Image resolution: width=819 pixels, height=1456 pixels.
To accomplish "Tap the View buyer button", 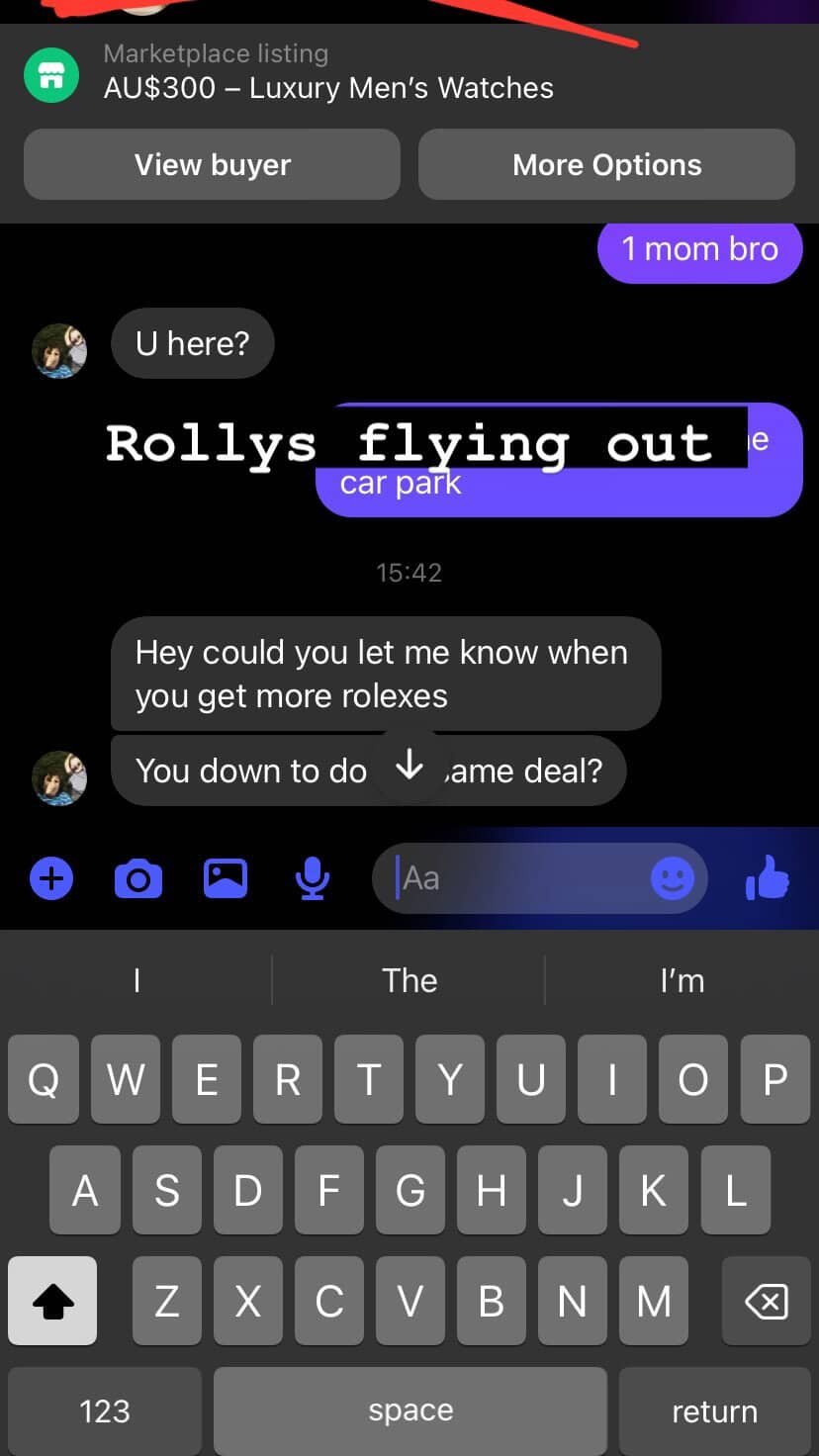I will coord(212,164).
